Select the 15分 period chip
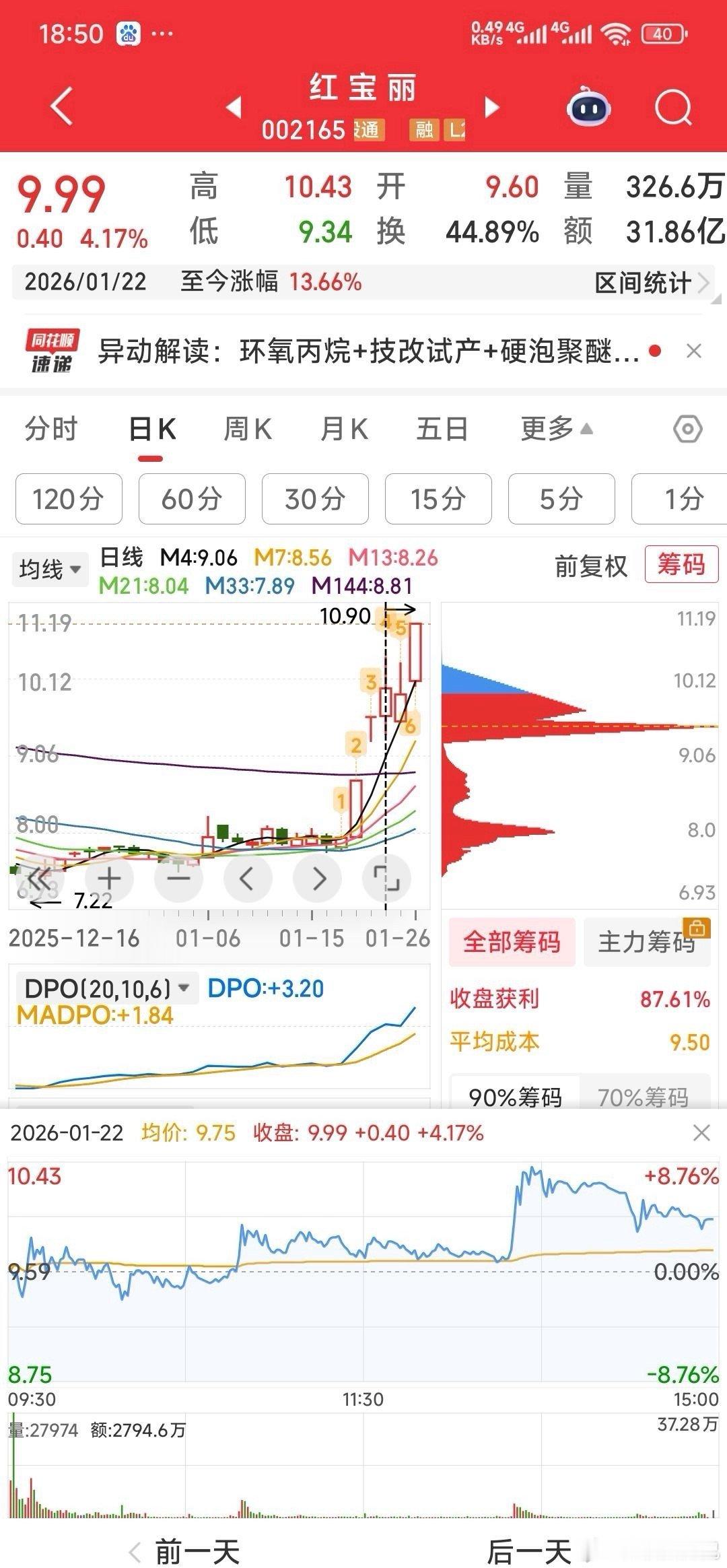The height and width of the screenshot is (1568, 727). click(x=438, y=499)
